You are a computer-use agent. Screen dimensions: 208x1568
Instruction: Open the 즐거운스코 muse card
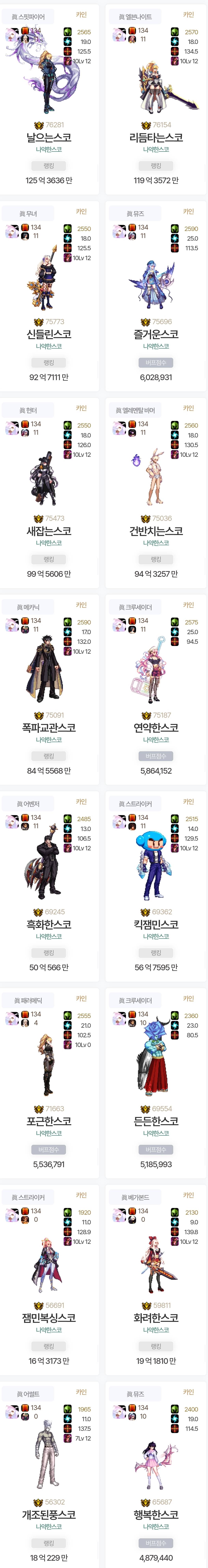[x=156, y=334]
